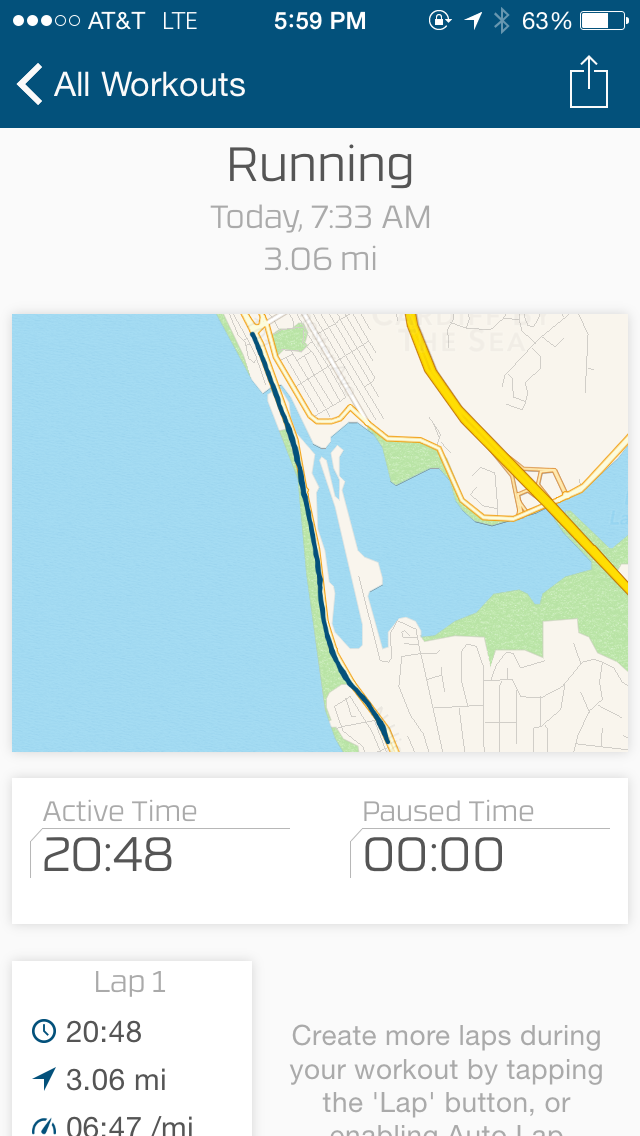Share this running workout
Viewport: 640px width, 1136px height.
589,83
